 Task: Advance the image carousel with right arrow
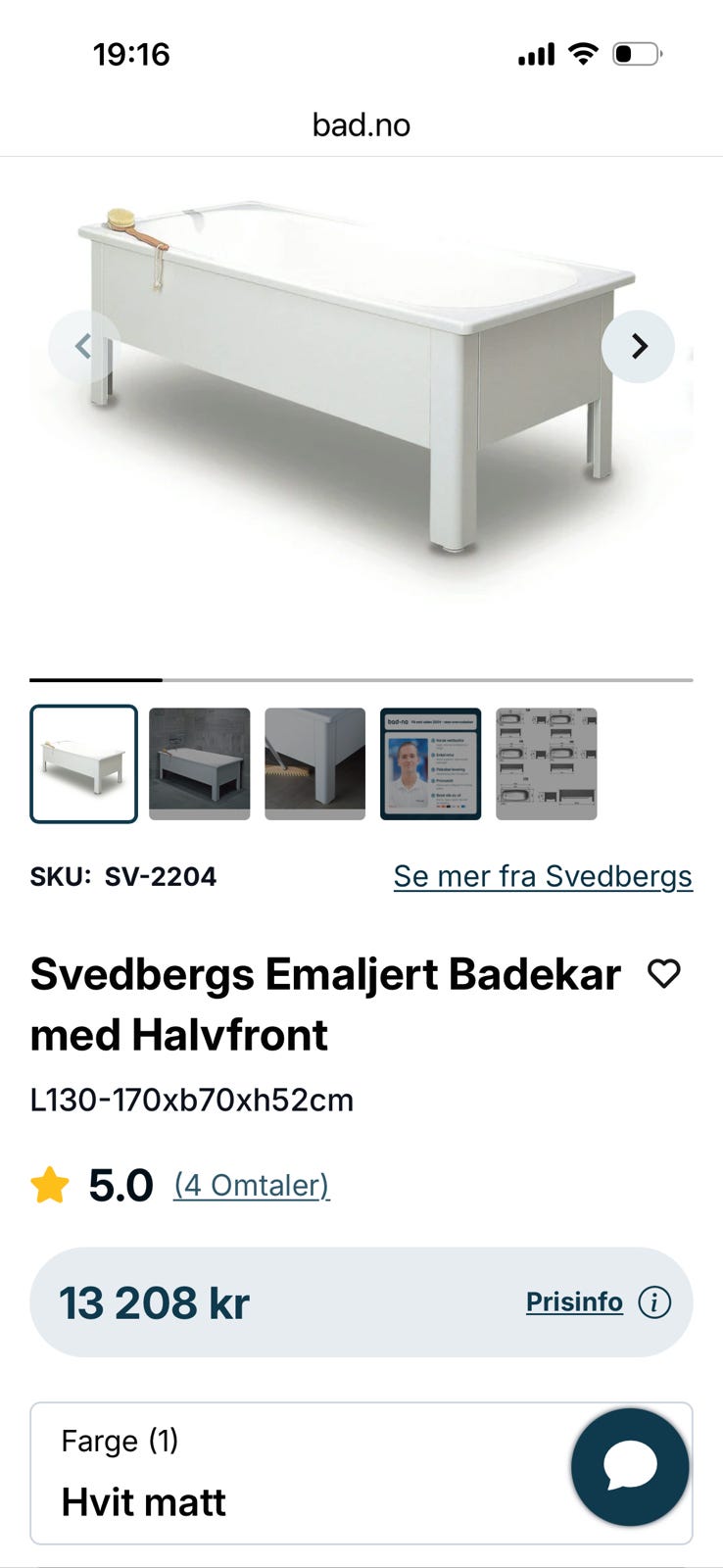click(638, 346)
